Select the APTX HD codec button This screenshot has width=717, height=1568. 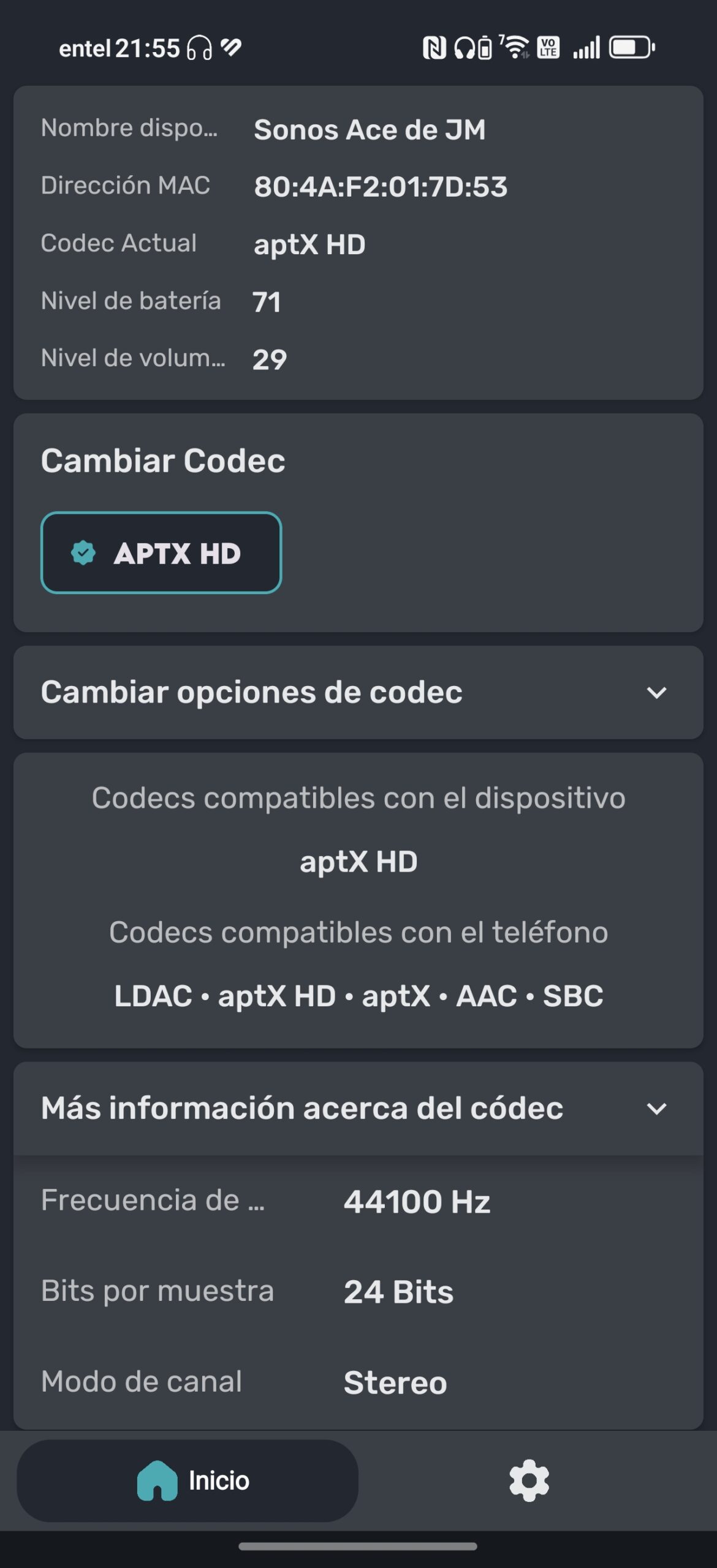[161, 552]
